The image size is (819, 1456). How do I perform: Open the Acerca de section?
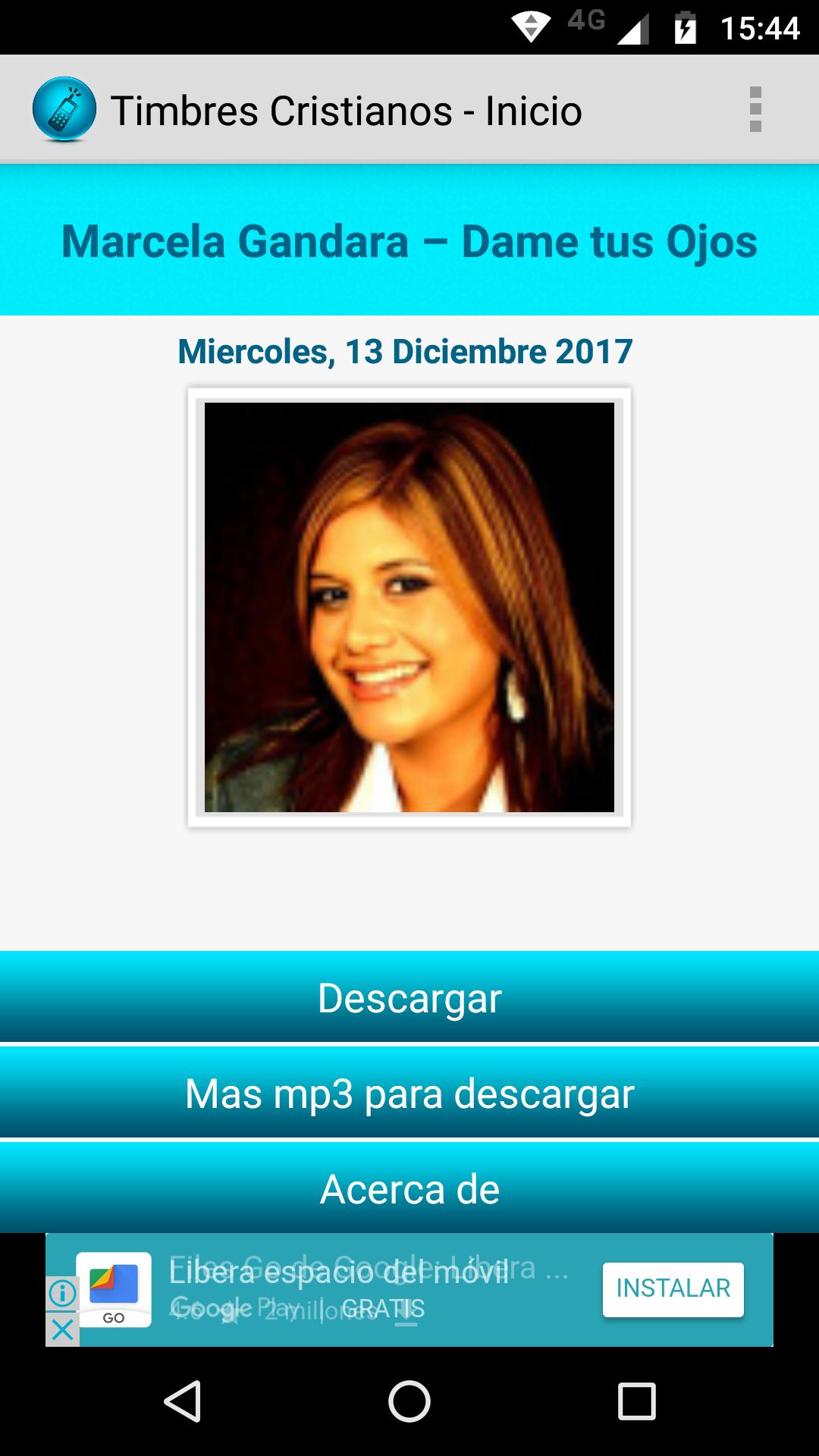[x=409, y=1188]
